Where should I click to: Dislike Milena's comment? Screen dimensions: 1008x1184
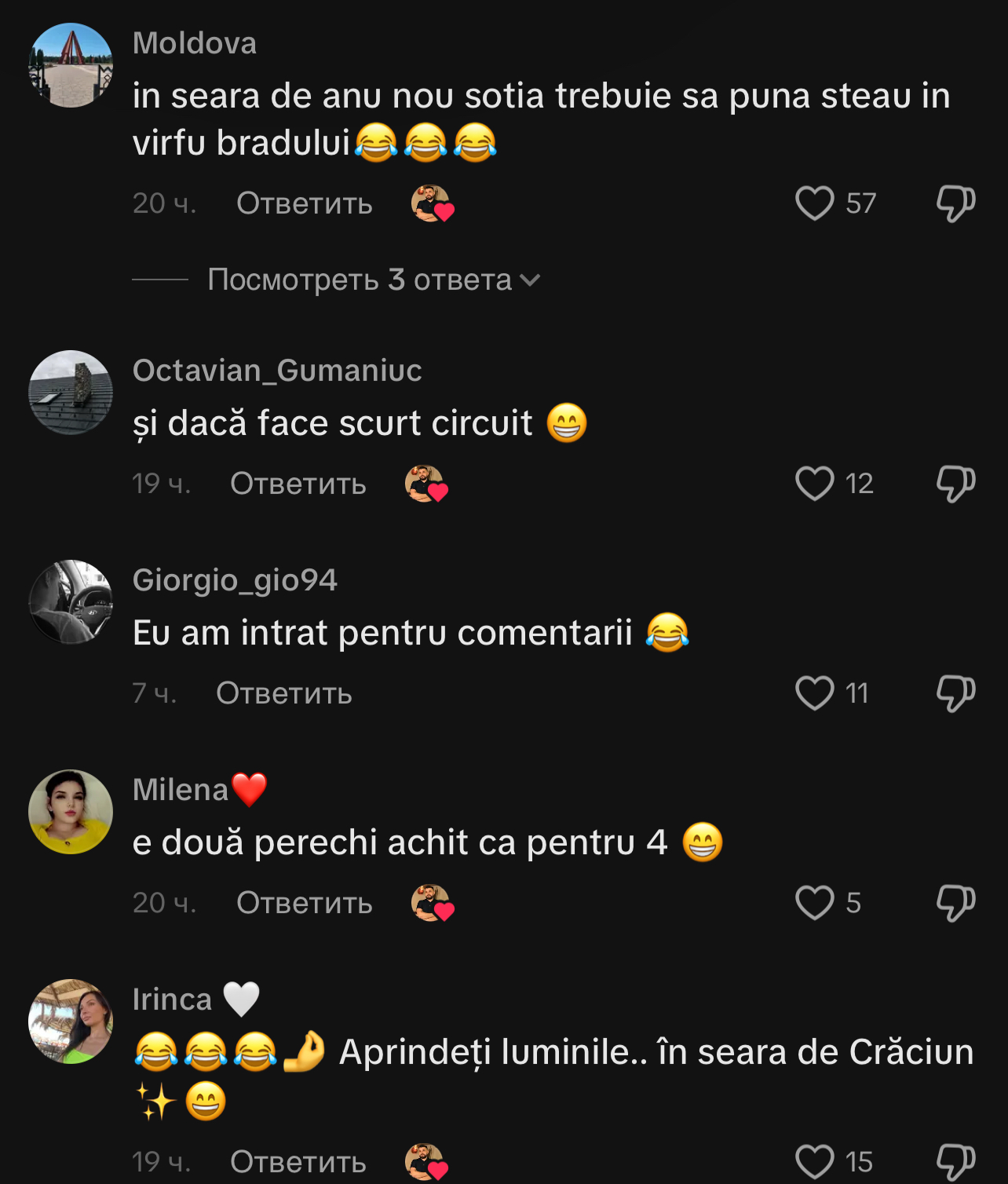(x=955, y=903)
